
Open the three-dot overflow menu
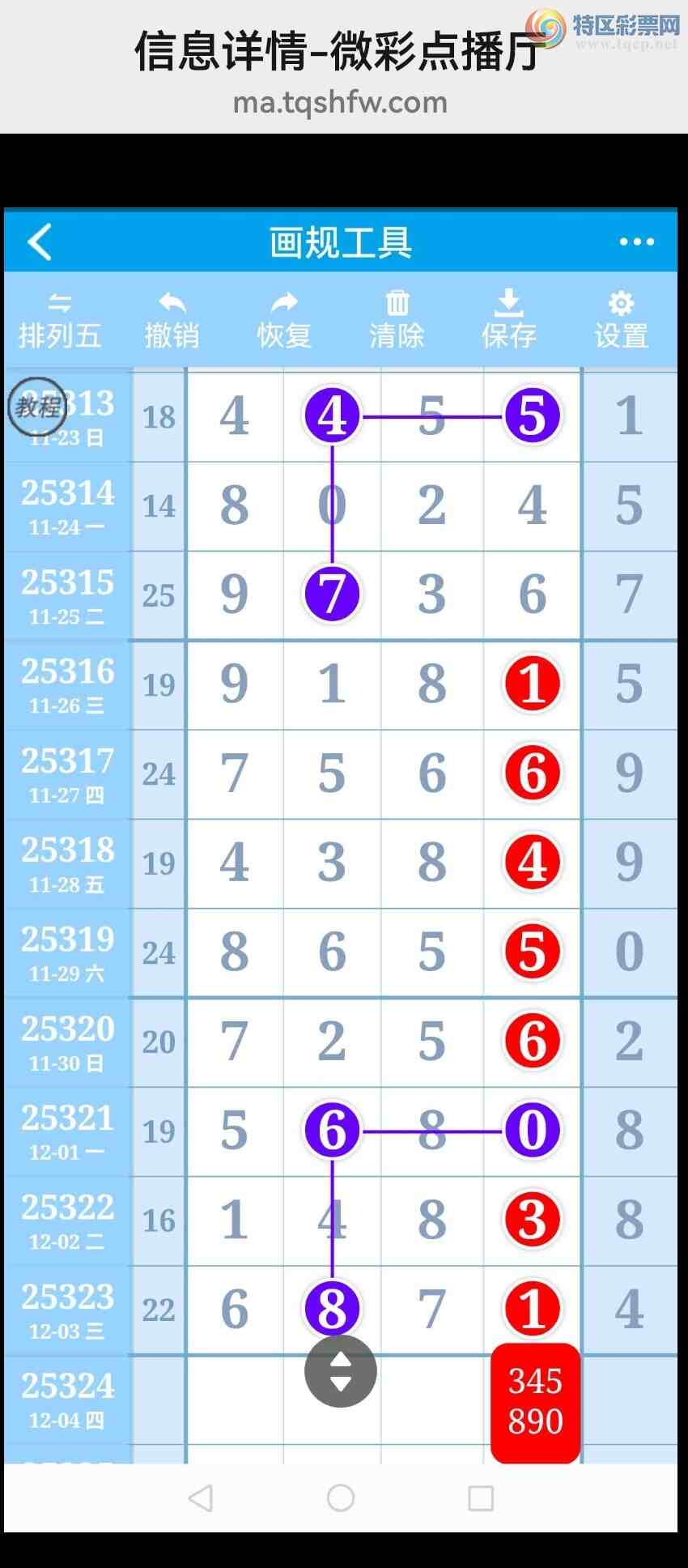(636, 242)
